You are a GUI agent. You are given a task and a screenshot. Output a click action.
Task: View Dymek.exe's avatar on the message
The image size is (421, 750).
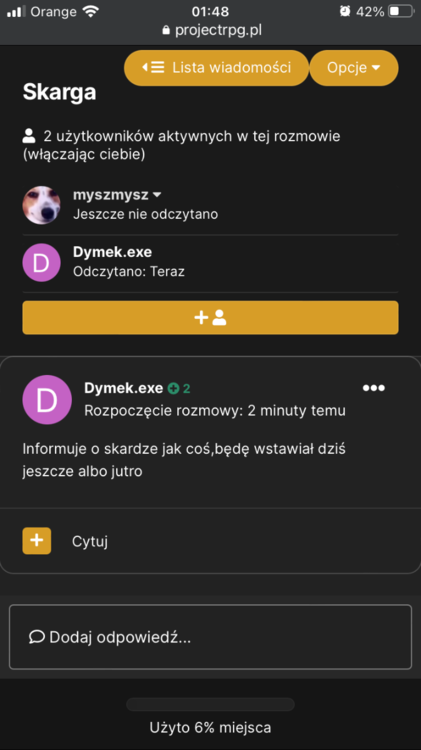pyautogui.click(x=47, y=400)
